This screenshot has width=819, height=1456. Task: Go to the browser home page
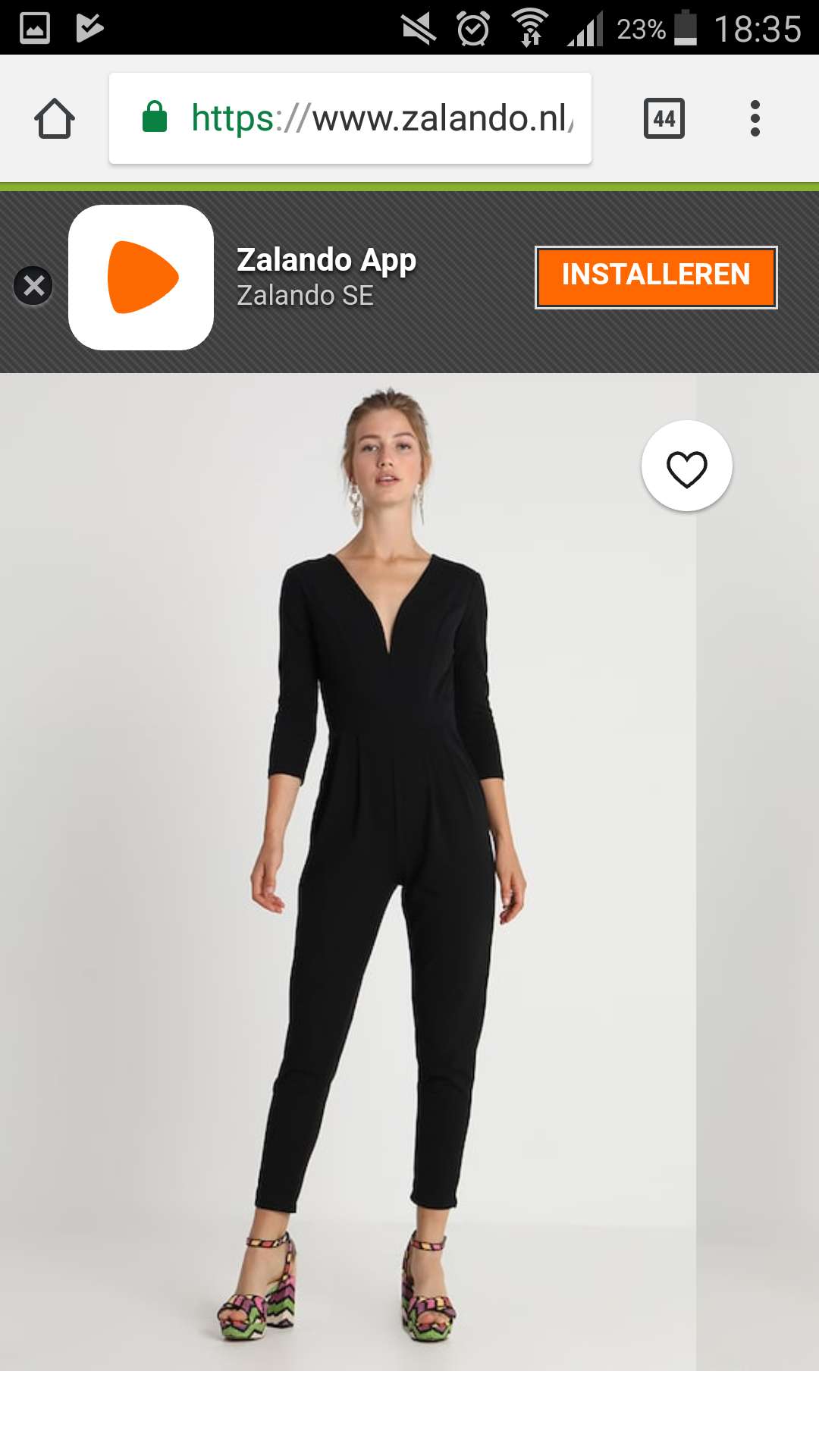pos(55,118)
